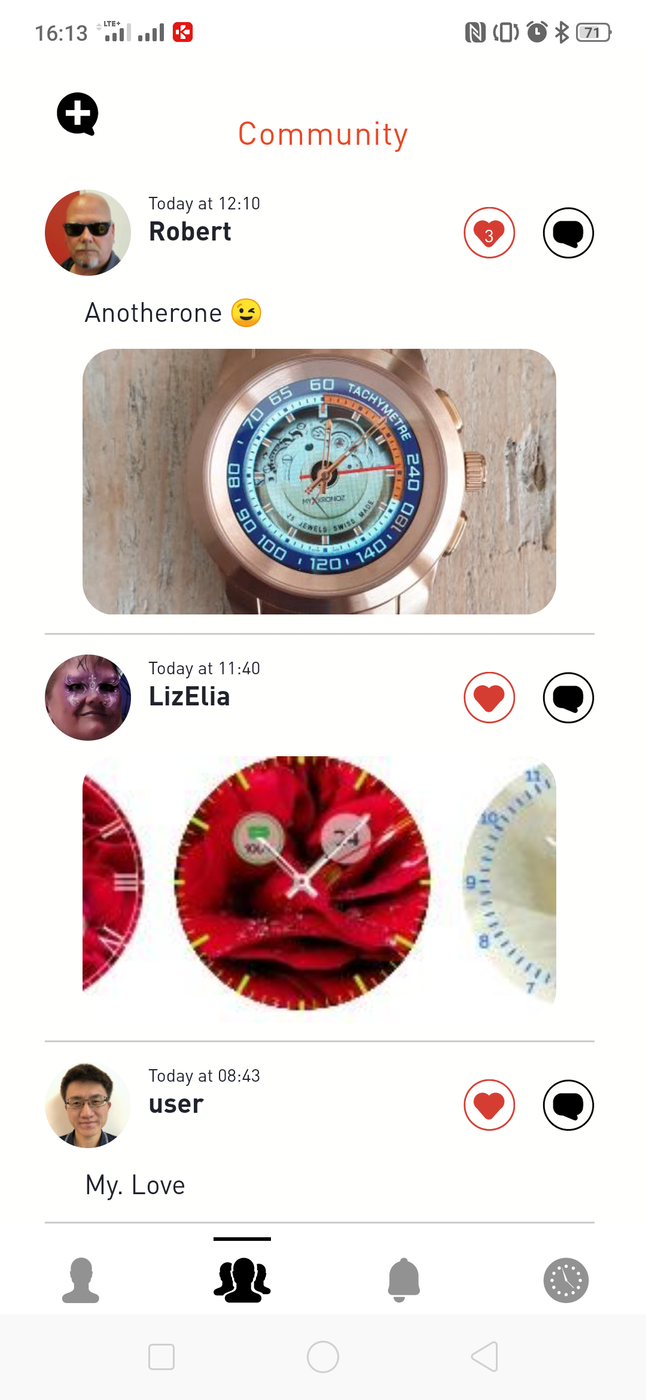The image size is (646, 1400).
Task: Open comments on user's post
Action: (x=568, y=1105)
